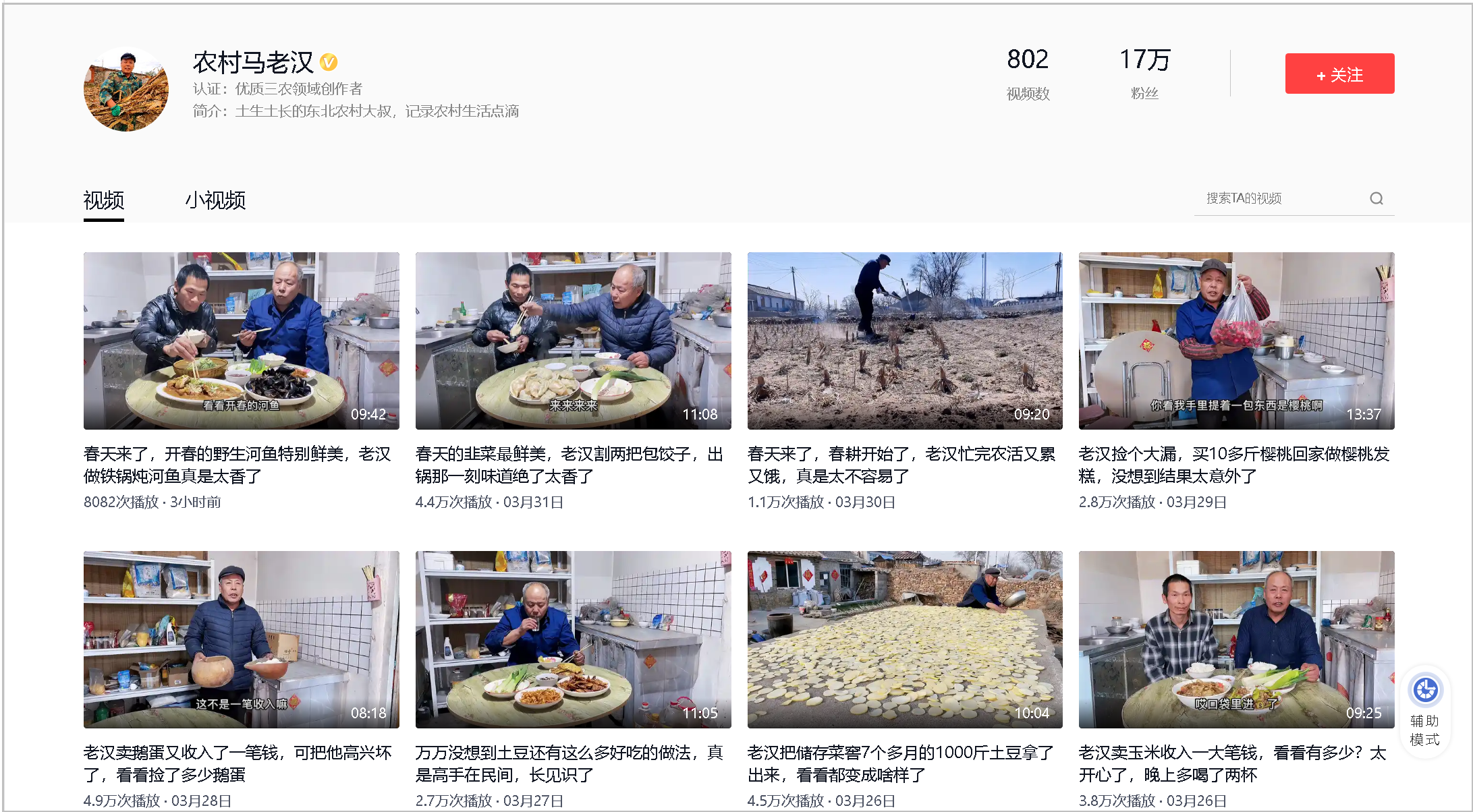Tap the 搜索TA的视频 search field
1473x812 pixels.
pos(1275,198)
